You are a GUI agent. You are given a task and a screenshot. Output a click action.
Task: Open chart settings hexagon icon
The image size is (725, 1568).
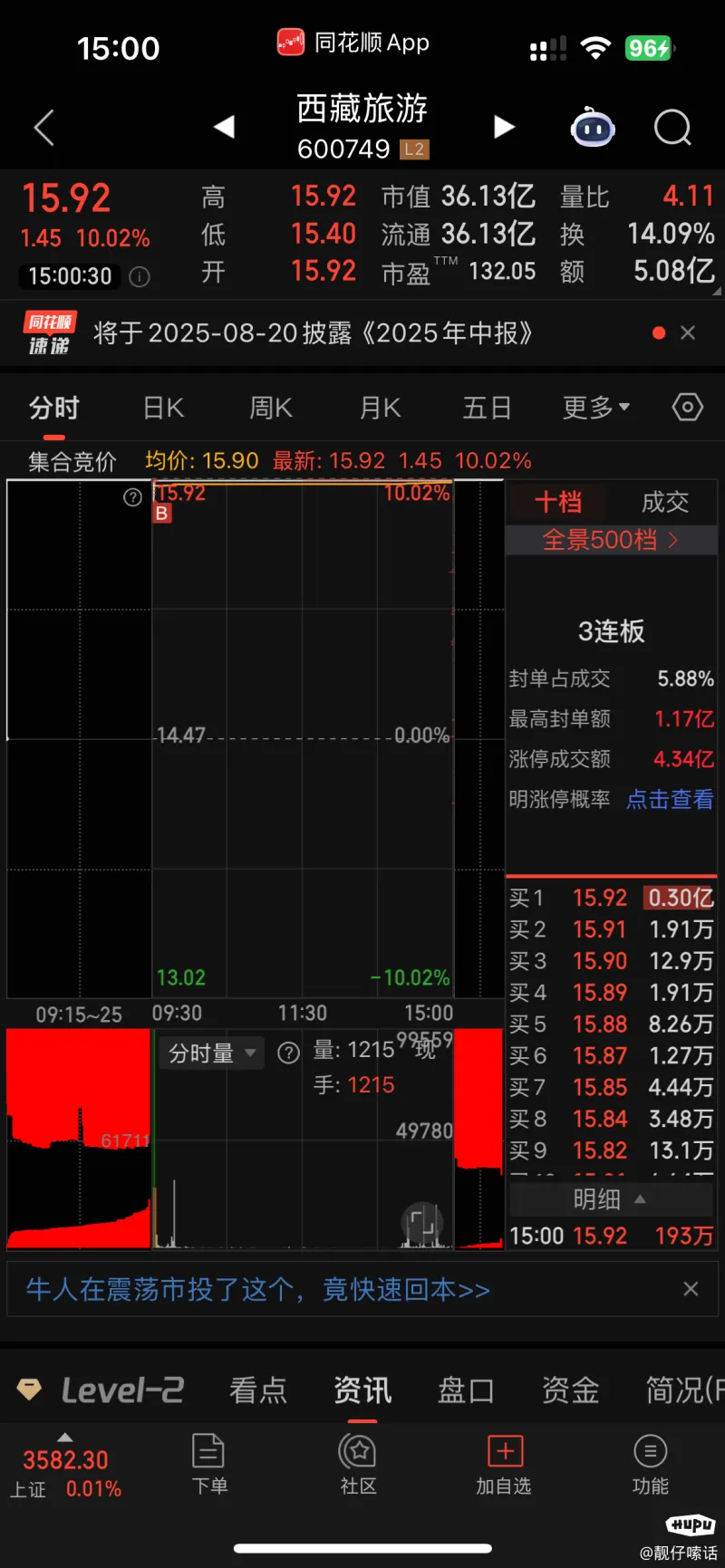pos(688,408)
